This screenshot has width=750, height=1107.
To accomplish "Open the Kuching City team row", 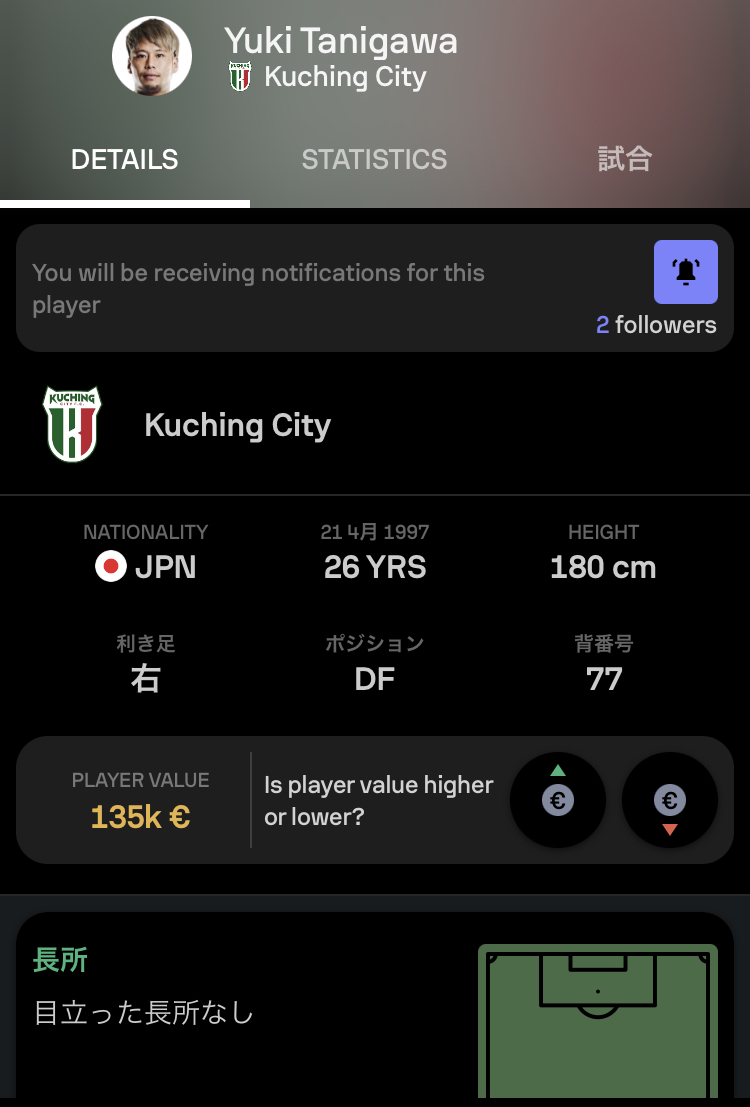I will [237, 426].
